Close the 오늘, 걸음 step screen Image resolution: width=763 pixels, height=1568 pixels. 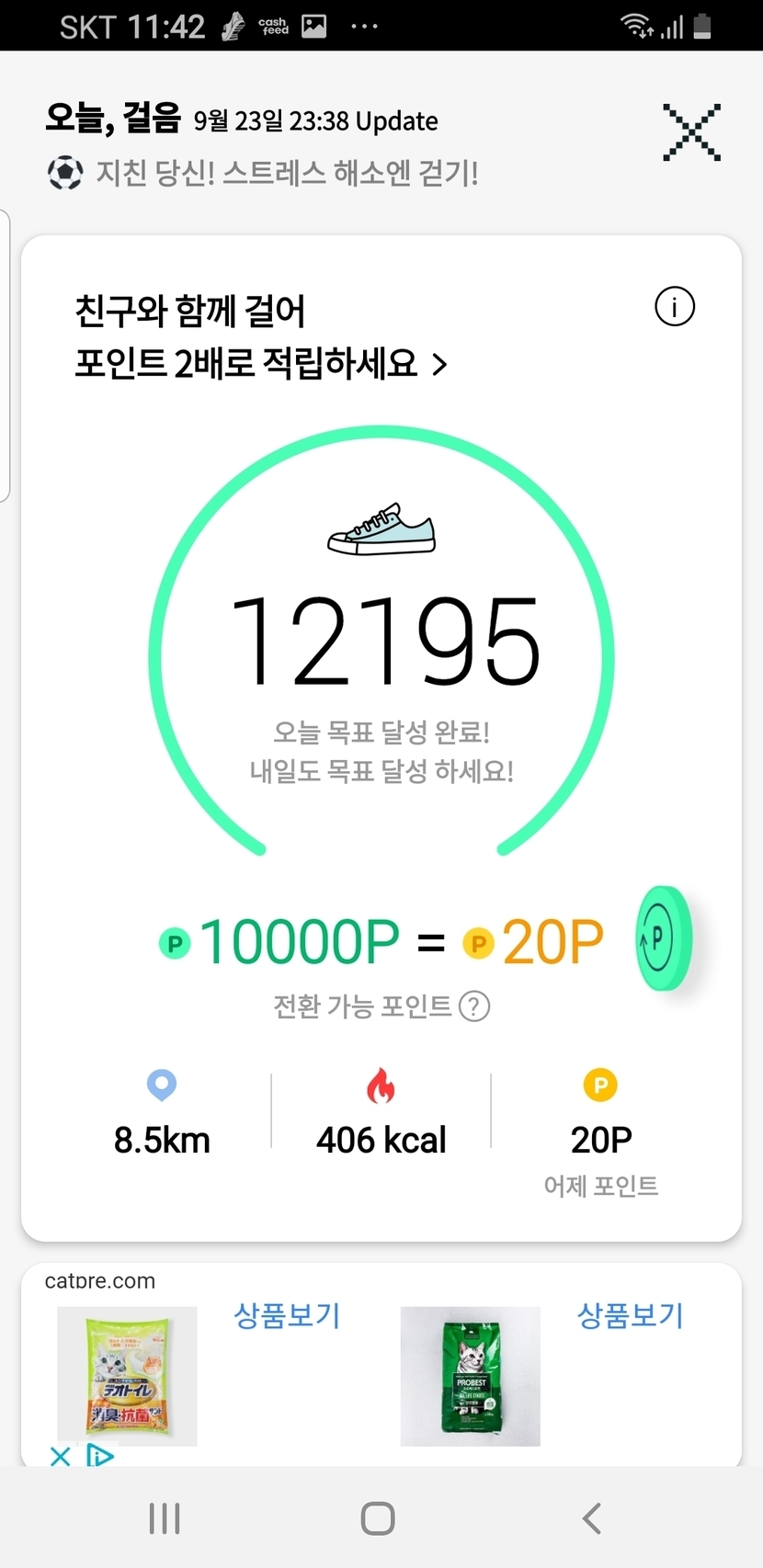691,133
